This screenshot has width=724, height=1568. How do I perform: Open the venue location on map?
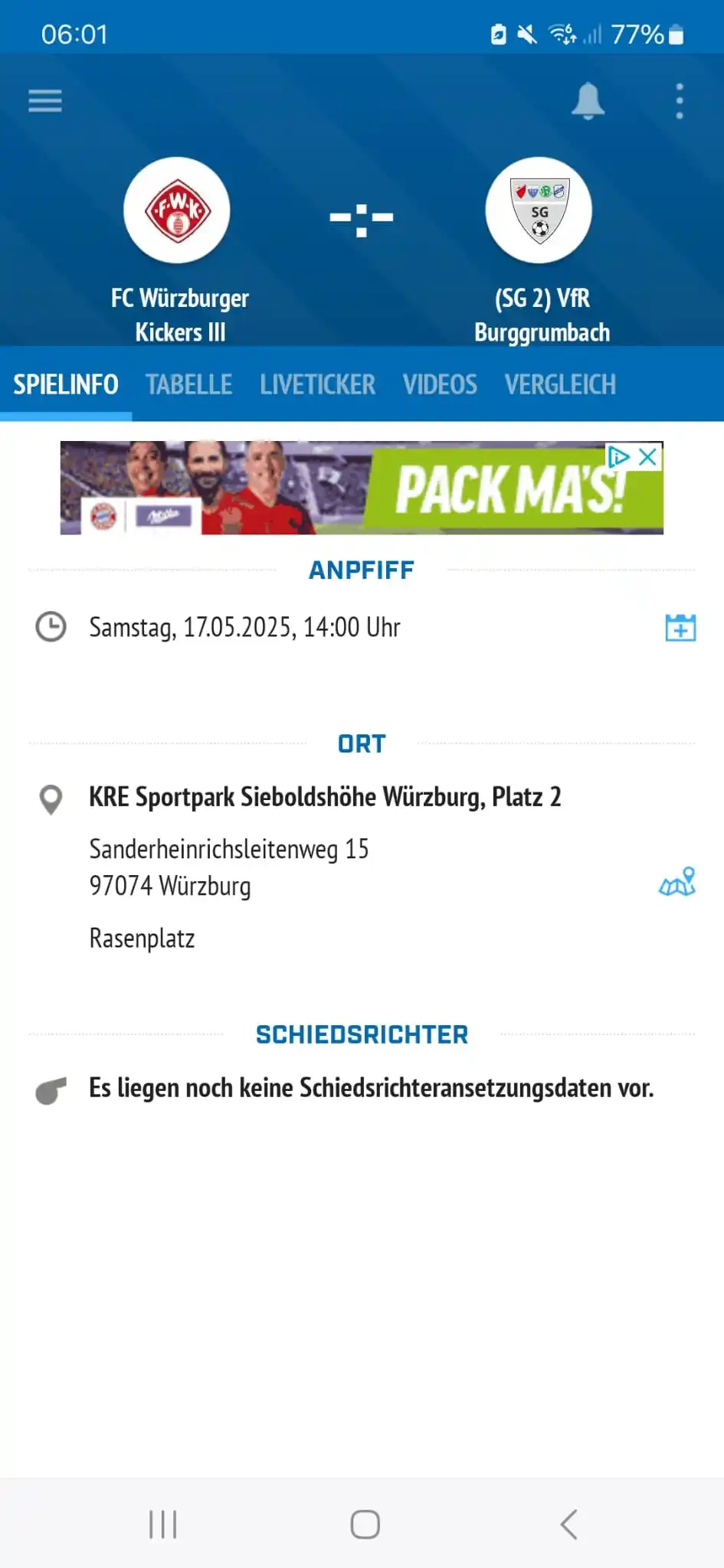coord(677,882)
